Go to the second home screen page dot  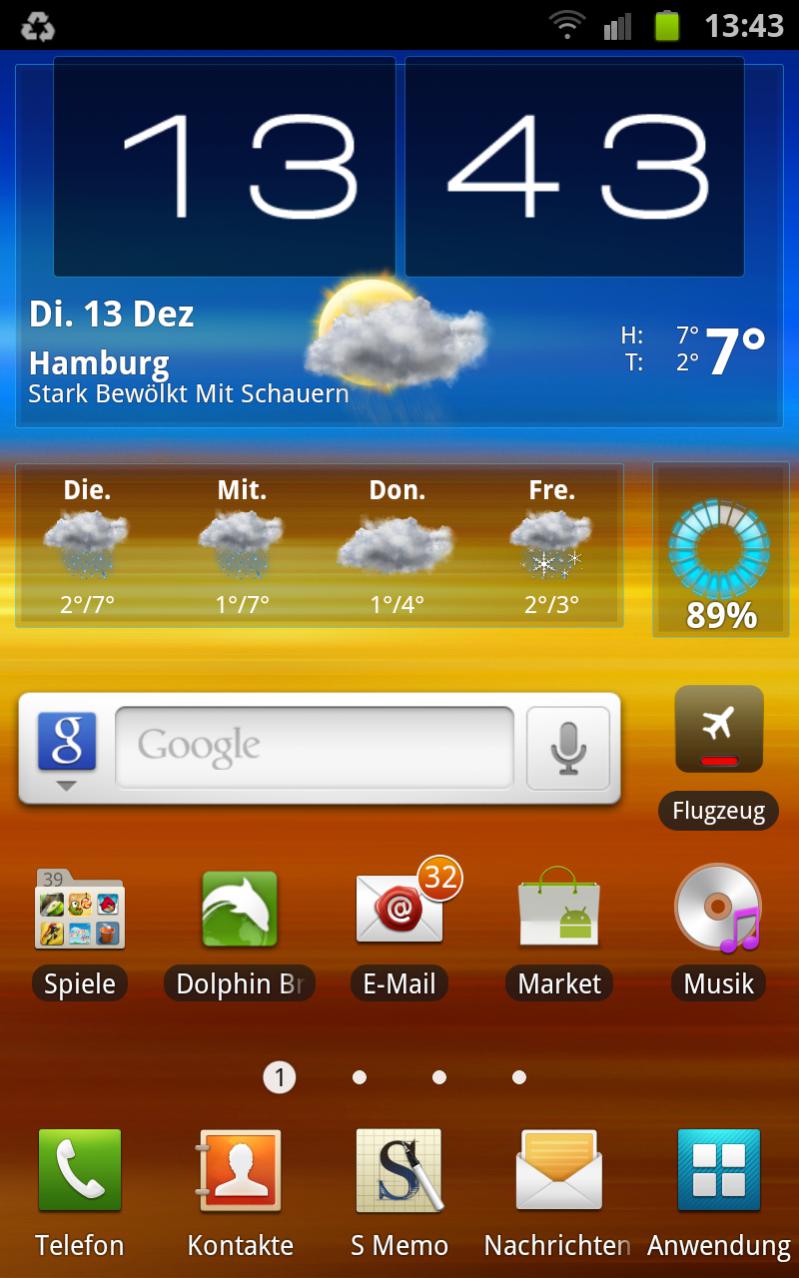tap(359, 1077)
